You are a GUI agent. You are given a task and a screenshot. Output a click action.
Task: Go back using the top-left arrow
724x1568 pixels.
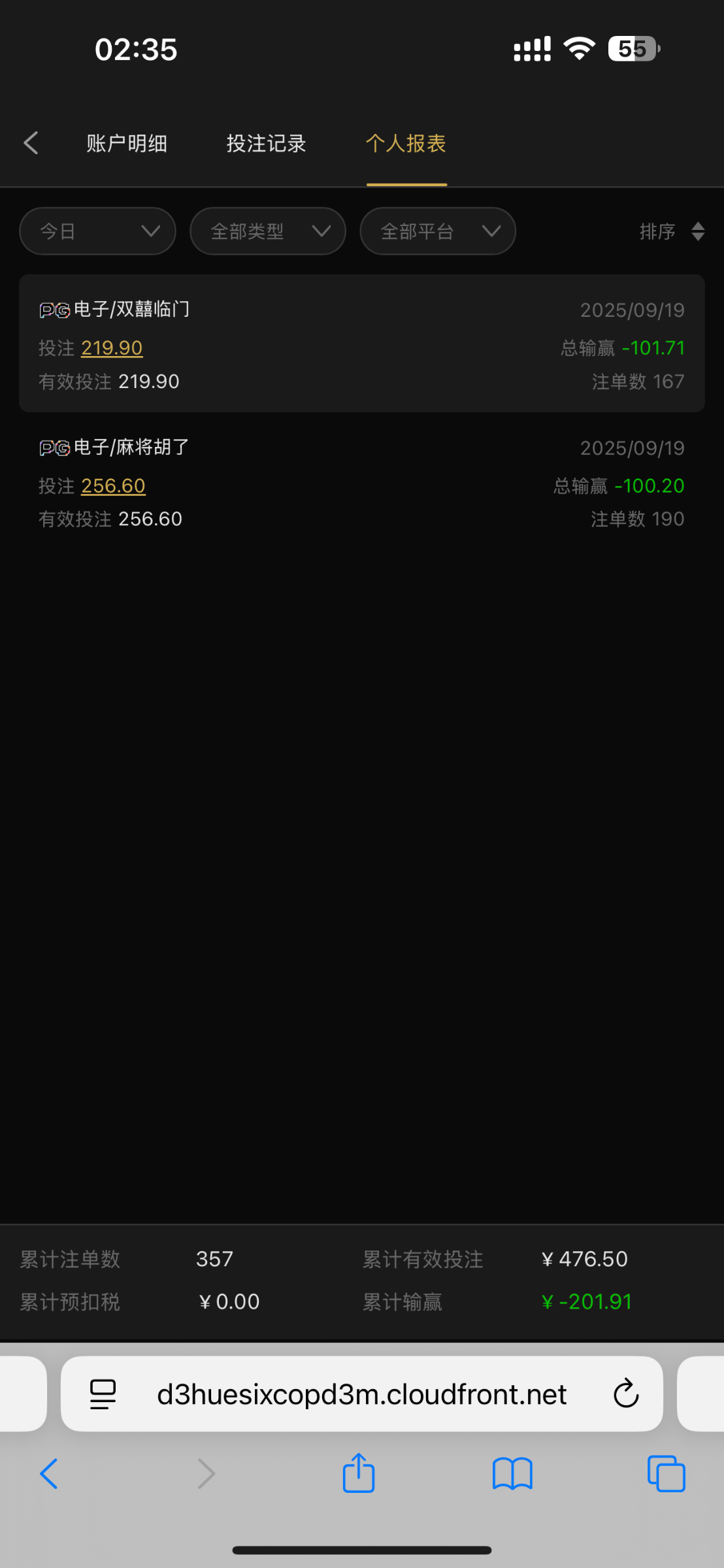click(x=31, y=142)
